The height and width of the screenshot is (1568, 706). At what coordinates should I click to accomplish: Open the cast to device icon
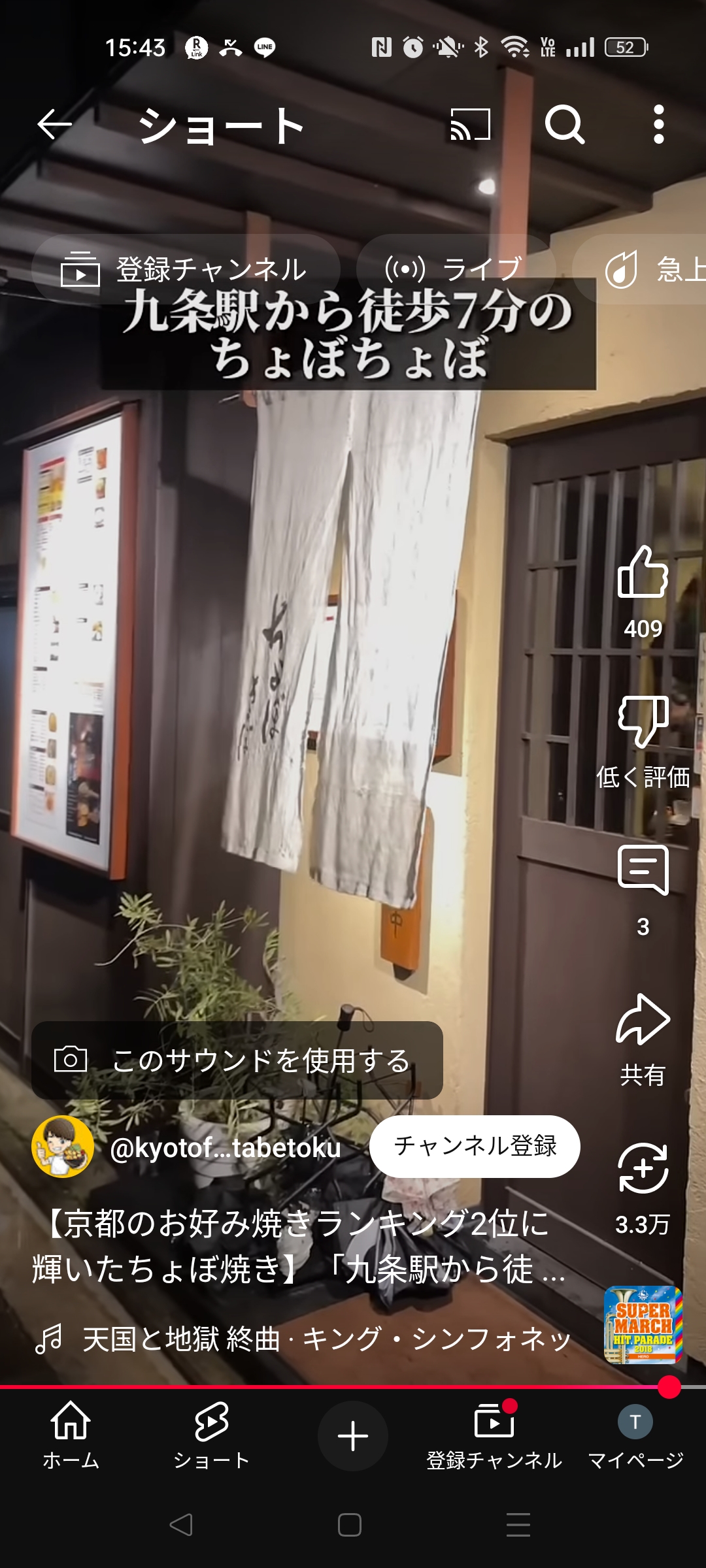470,124
